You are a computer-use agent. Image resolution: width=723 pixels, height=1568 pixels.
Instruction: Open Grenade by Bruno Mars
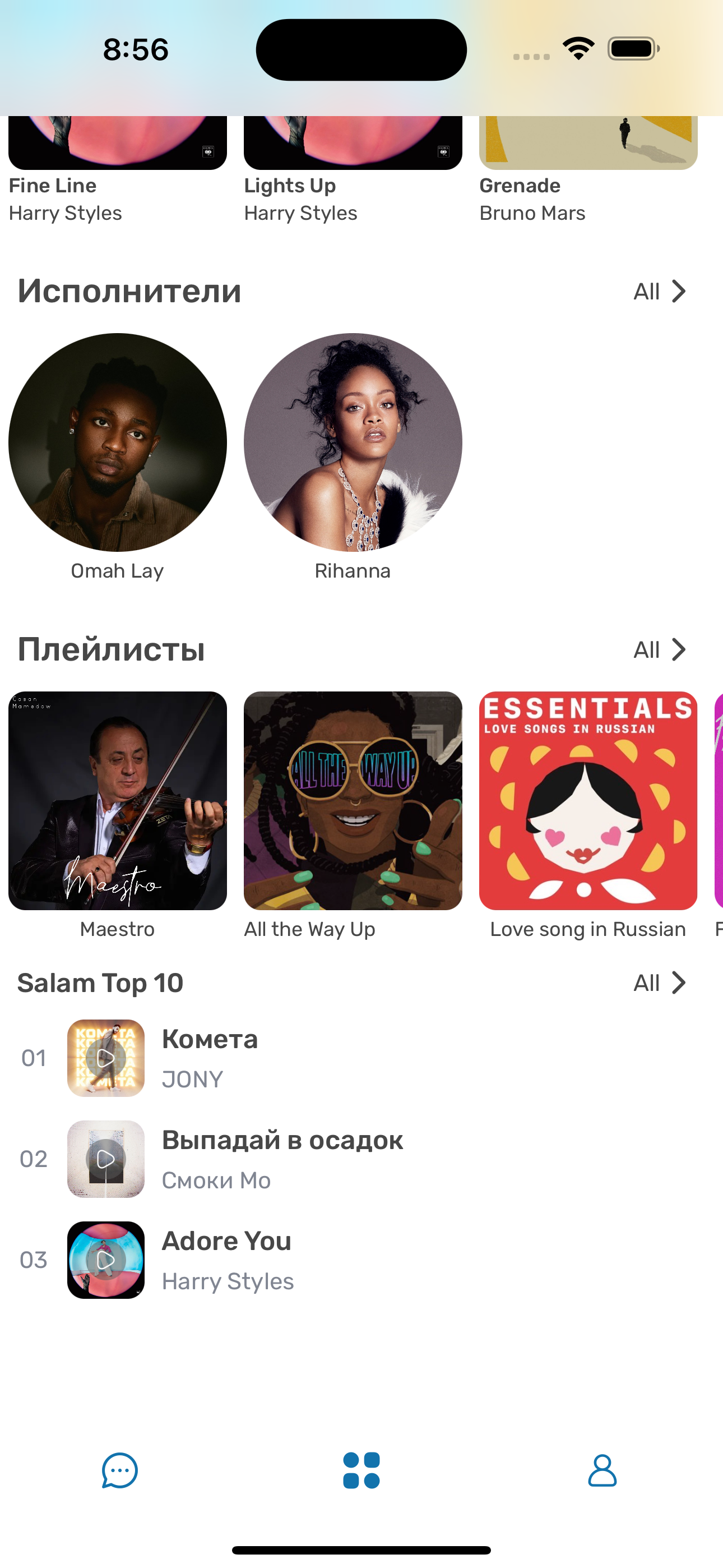588,170
